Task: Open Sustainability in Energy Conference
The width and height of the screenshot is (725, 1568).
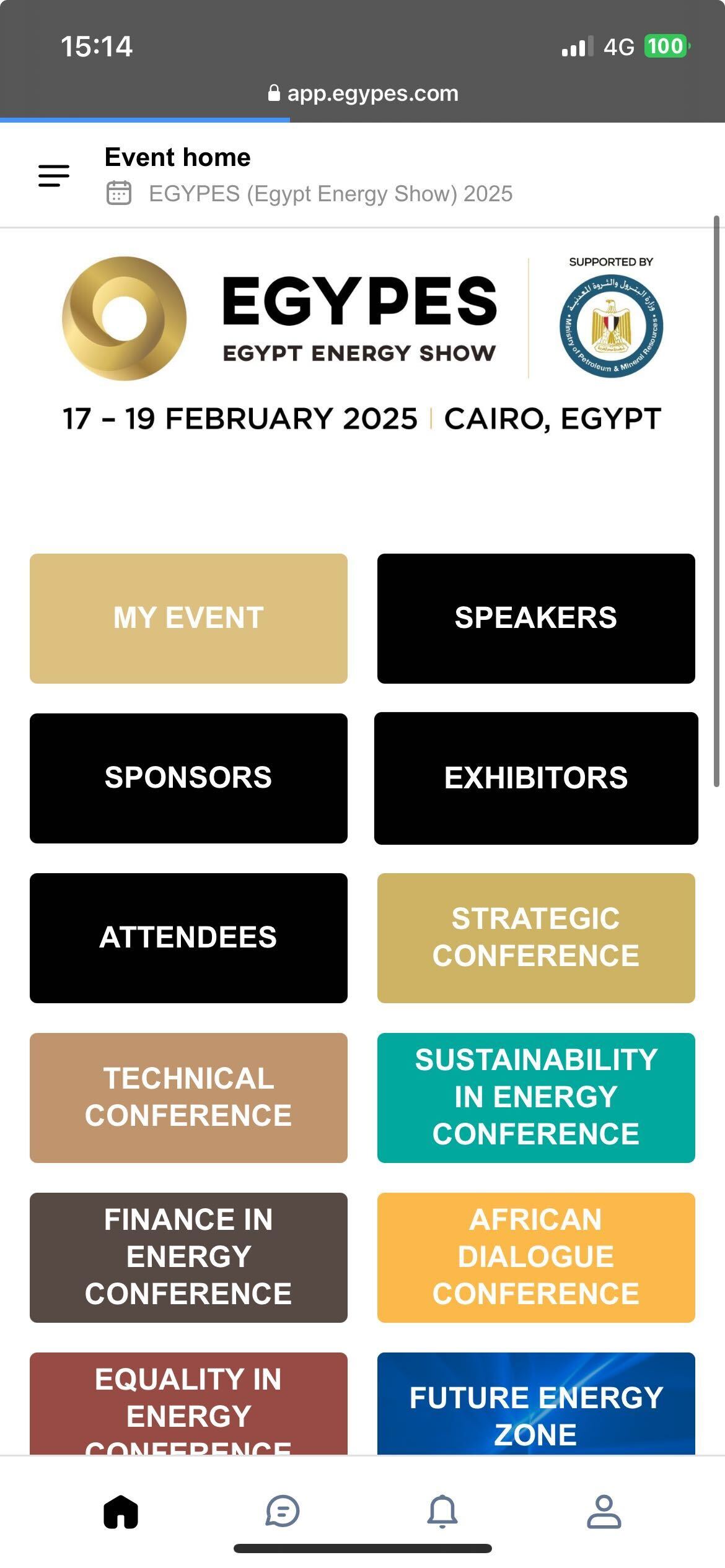Action: 536,1097
